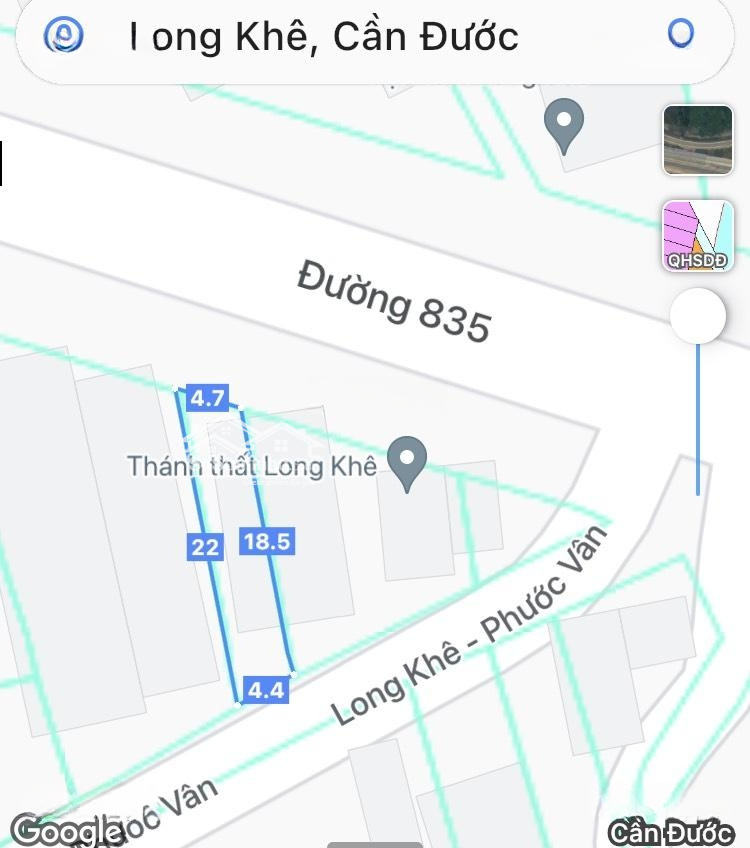Tap the layer opacity slider handle
750x848 pixels.
click(x=698, y=317)
